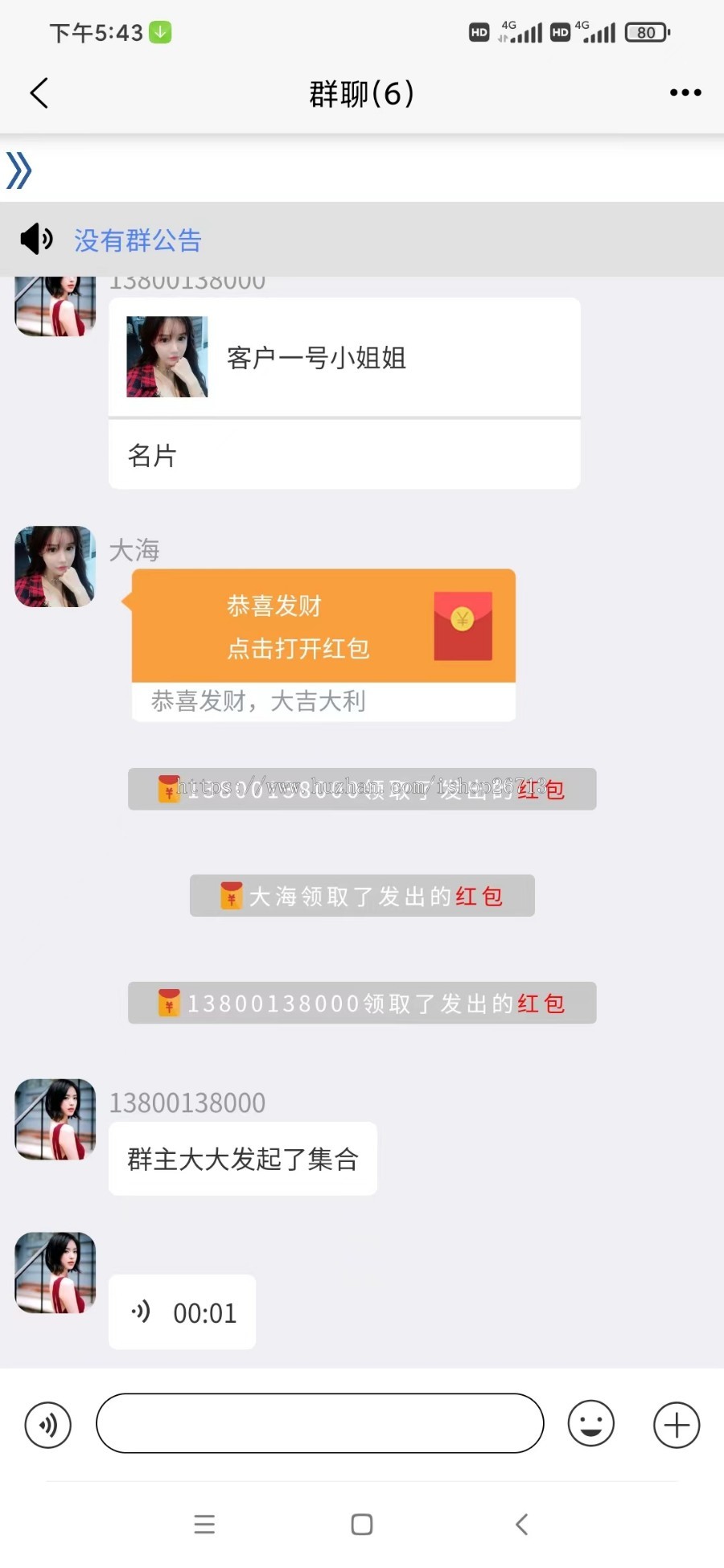Viewport: 724px width, 1568px height.
Task: Focus the message text field
Action: click(x=319, y=1423)
